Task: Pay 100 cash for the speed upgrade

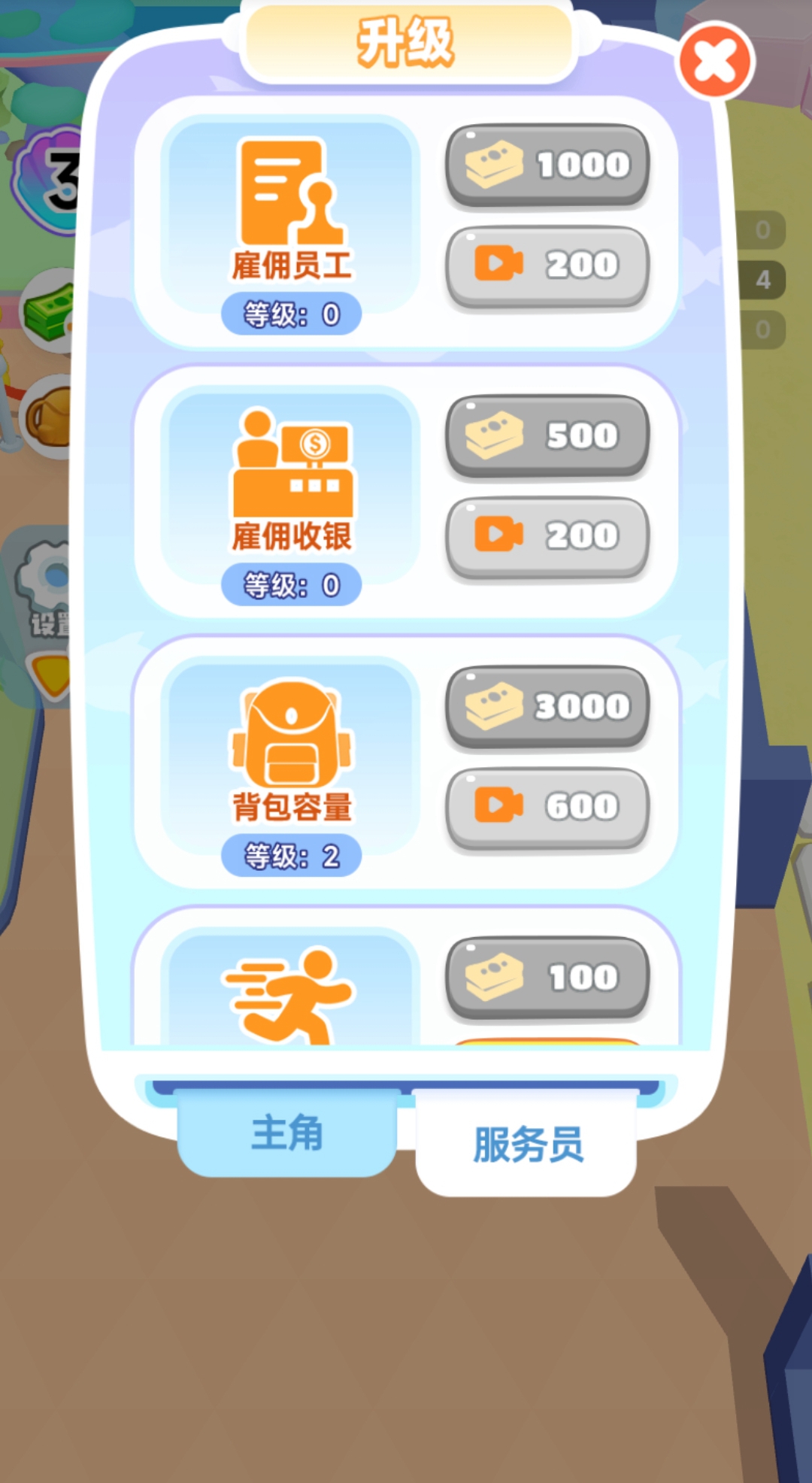Action: click(548, 975)
